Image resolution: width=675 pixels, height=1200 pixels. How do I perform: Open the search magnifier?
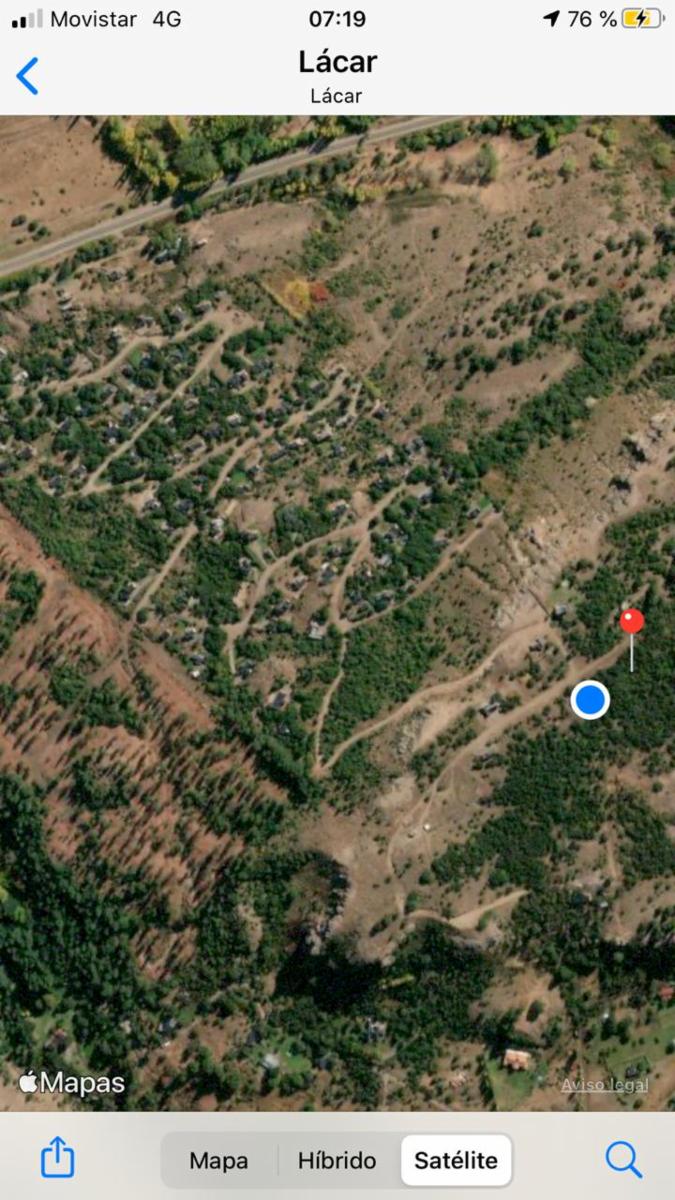(x=624, y=1159)
